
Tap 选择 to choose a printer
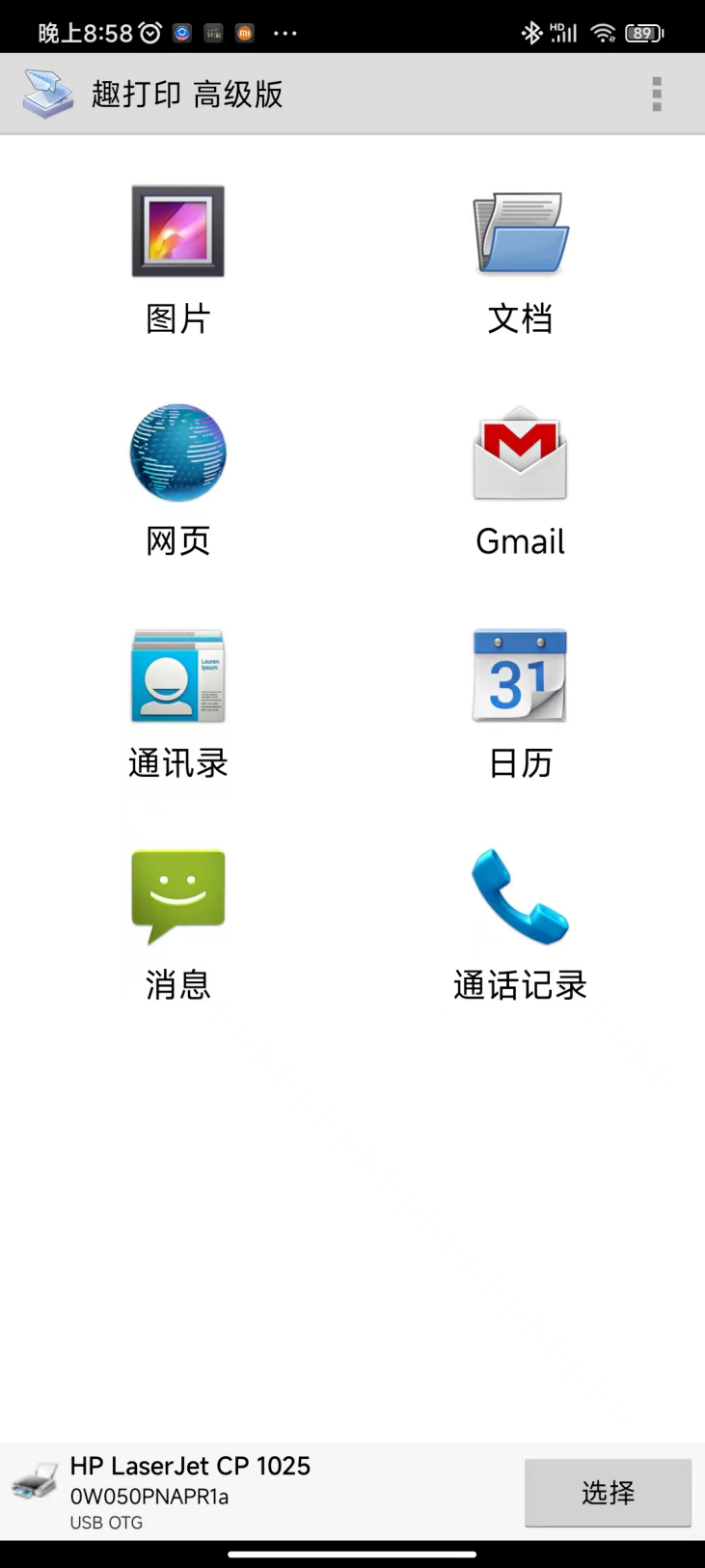tap(608, 1493)
